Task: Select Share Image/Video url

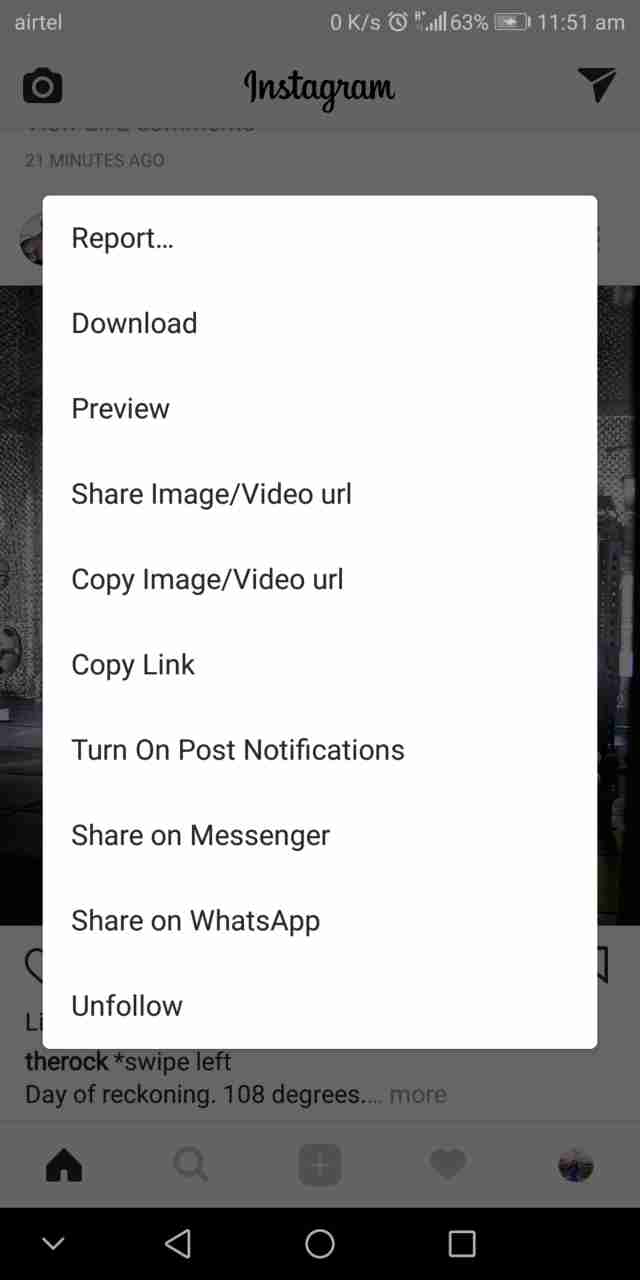Action: pos(211,494)
